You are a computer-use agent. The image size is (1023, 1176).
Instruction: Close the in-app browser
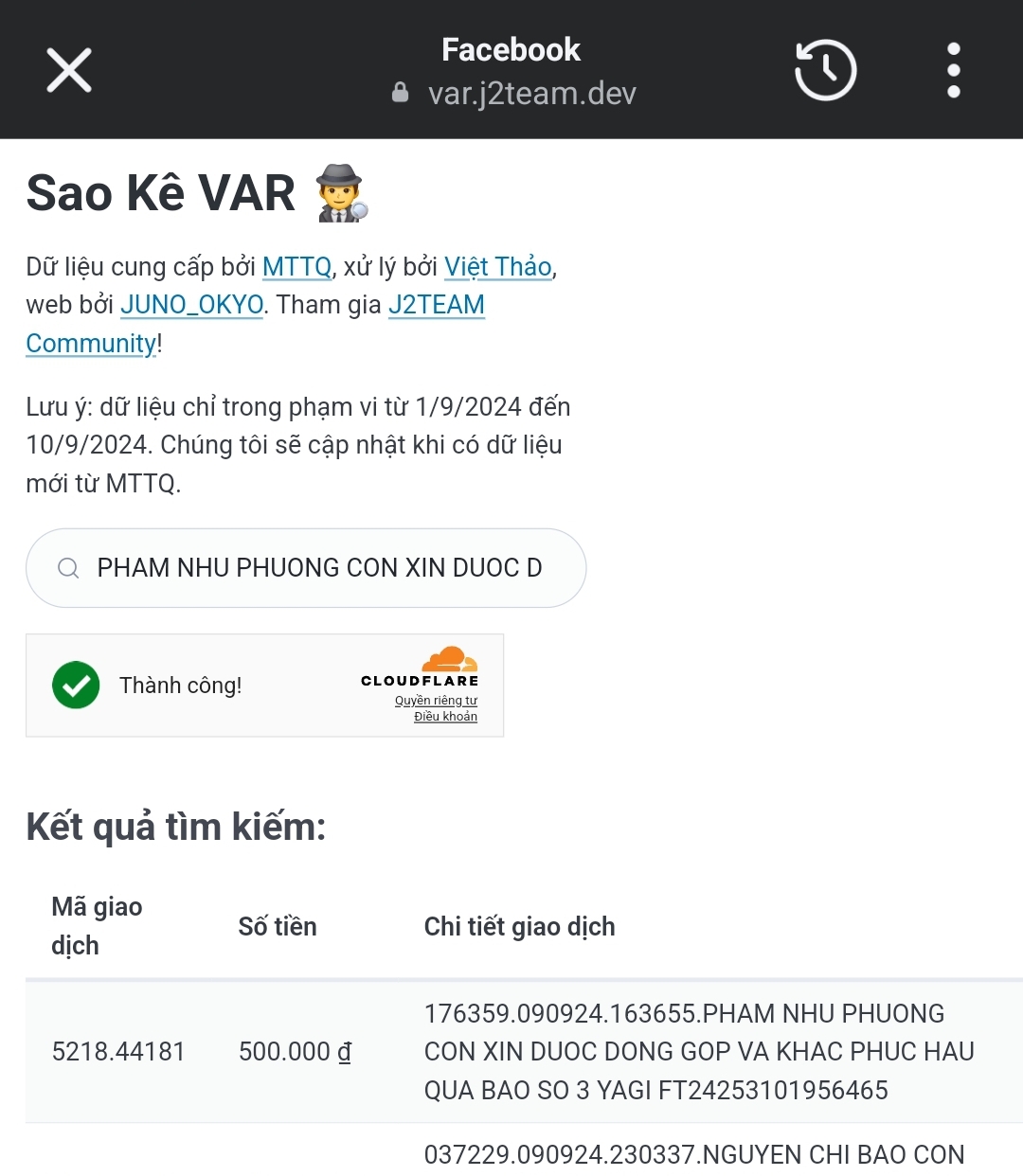pyautogui.click(x=69, y=70)
